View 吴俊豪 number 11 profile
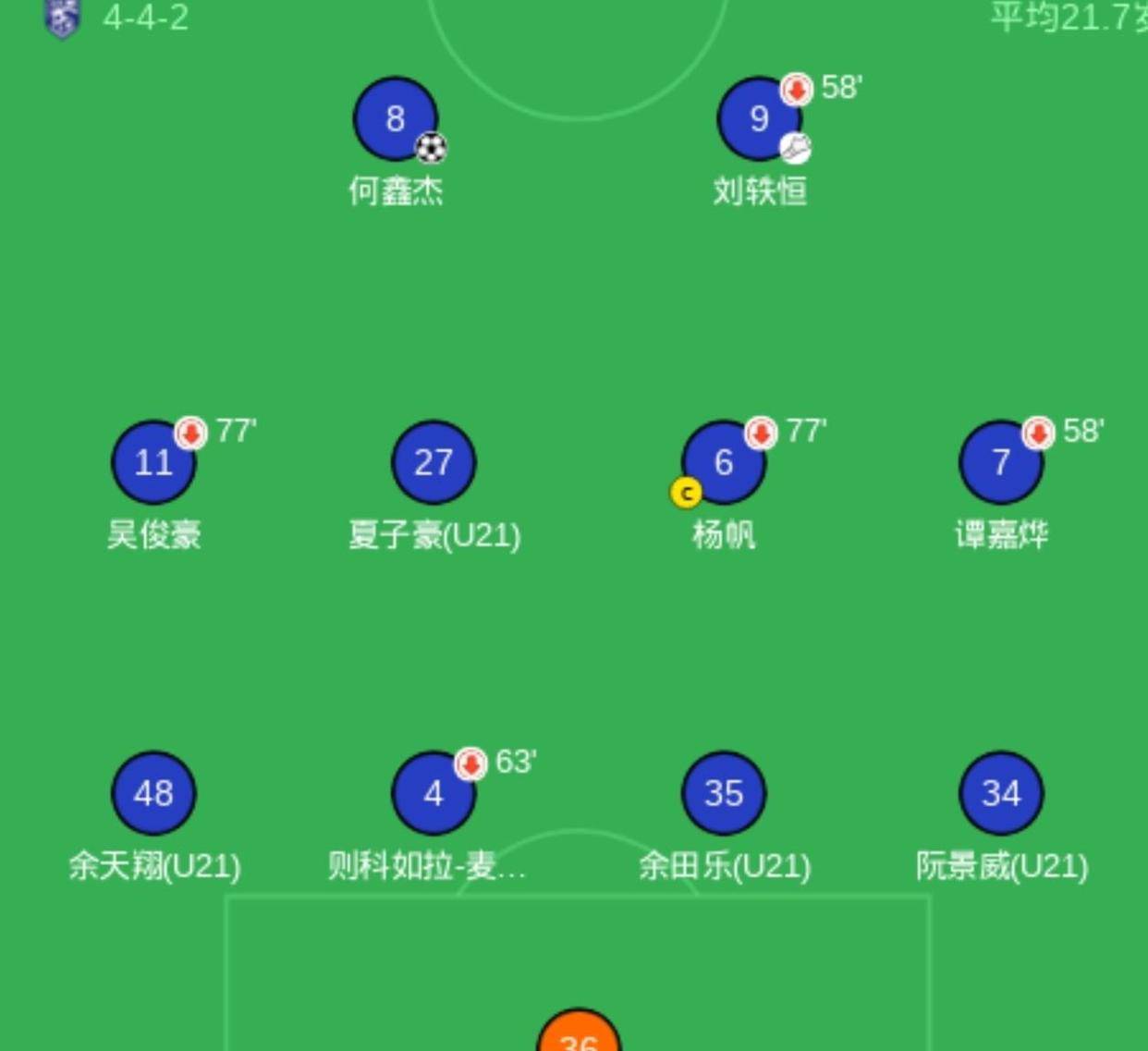Image resolution: width=1148 pixels, height=1051 pixels. pos(153,462)
